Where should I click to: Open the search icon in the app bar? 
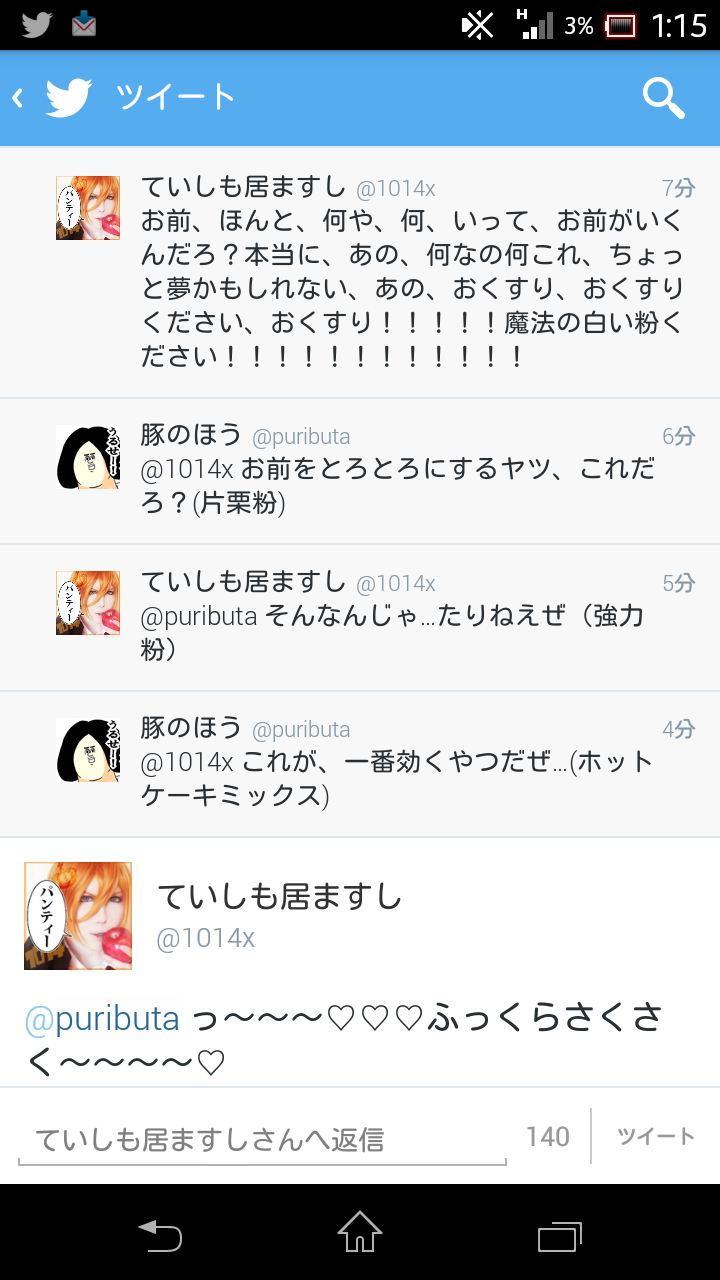coord(662,98)
